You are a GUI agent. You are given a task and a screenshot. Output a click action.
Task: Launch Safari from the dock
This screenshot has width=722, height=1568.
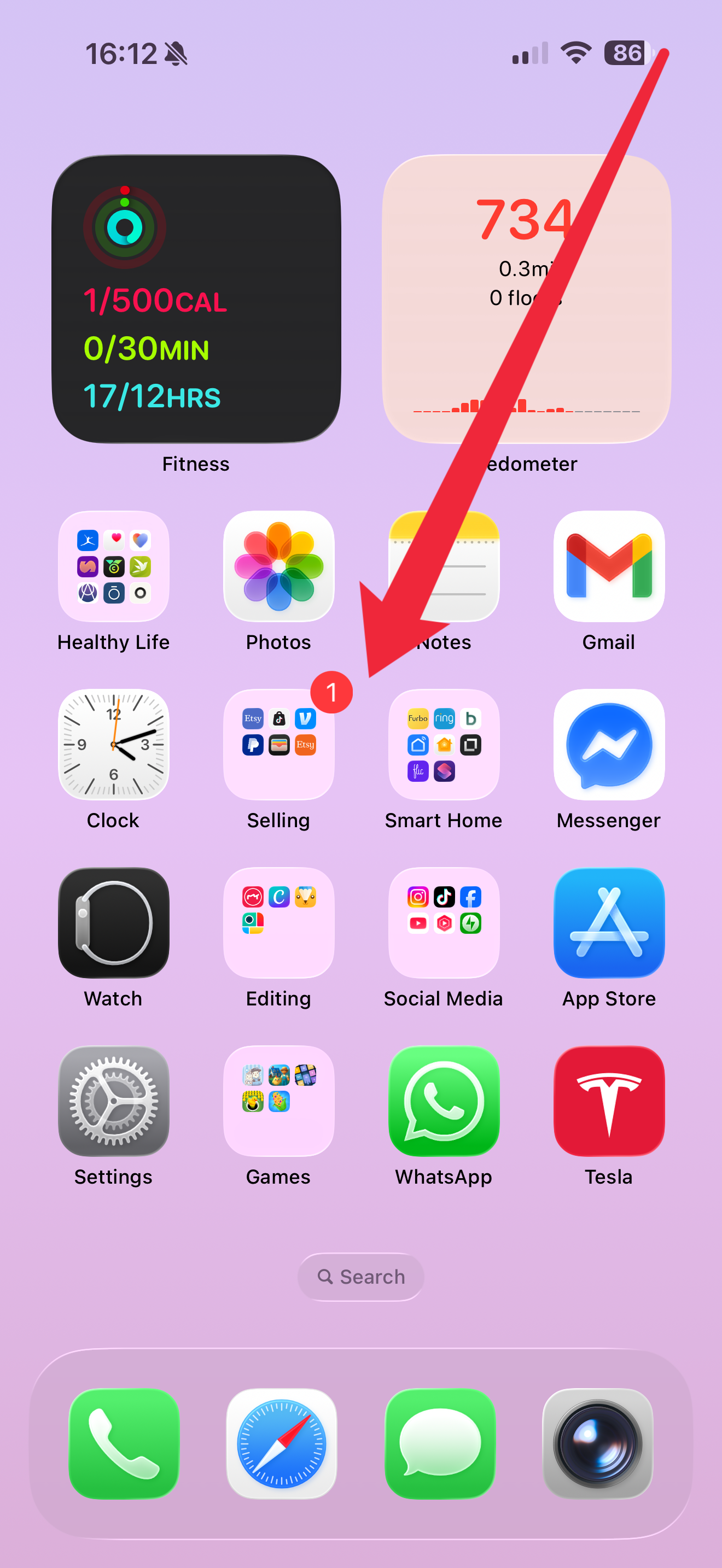[281, 1443]
